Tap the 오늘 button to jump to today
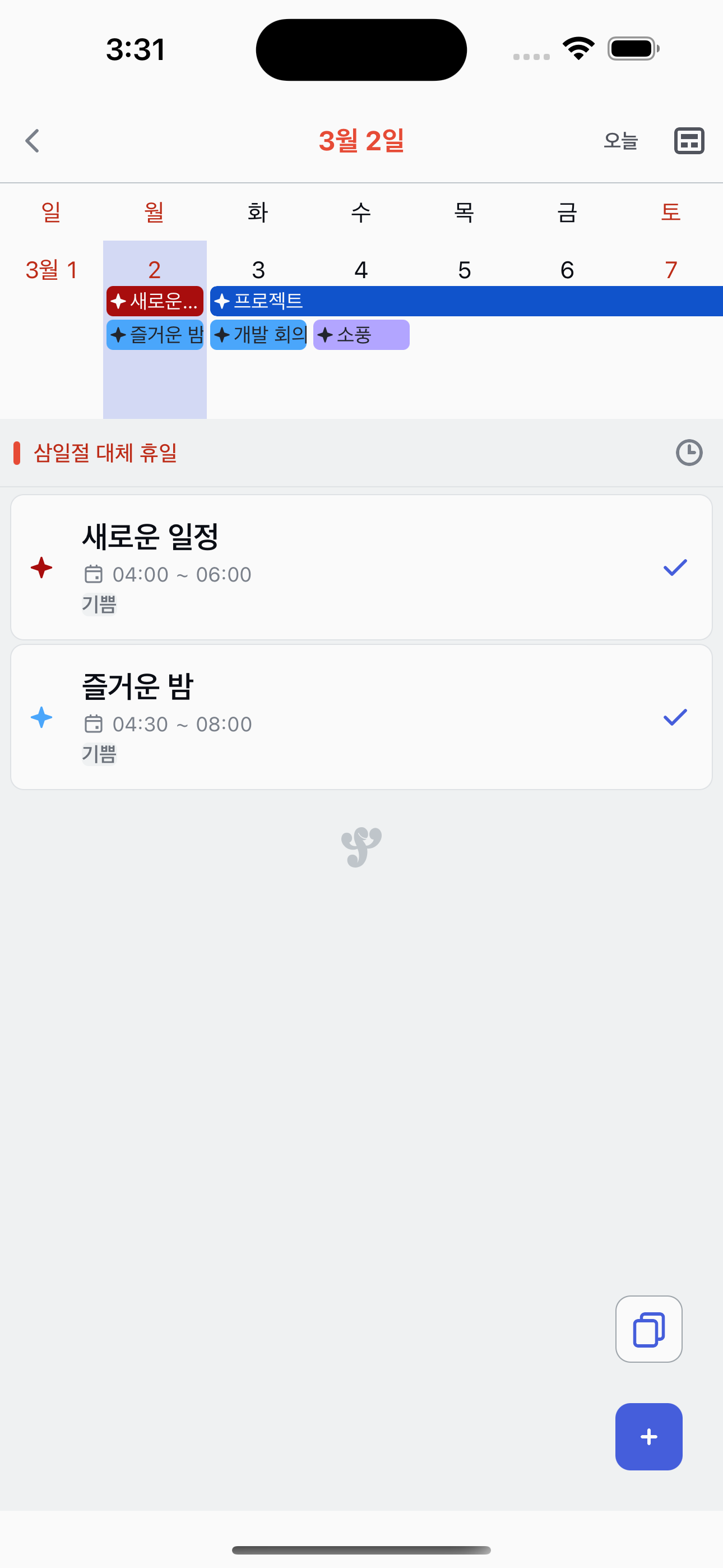Image resolution: width=723 pixels, height=1568 pixels. tap(621, 141)
